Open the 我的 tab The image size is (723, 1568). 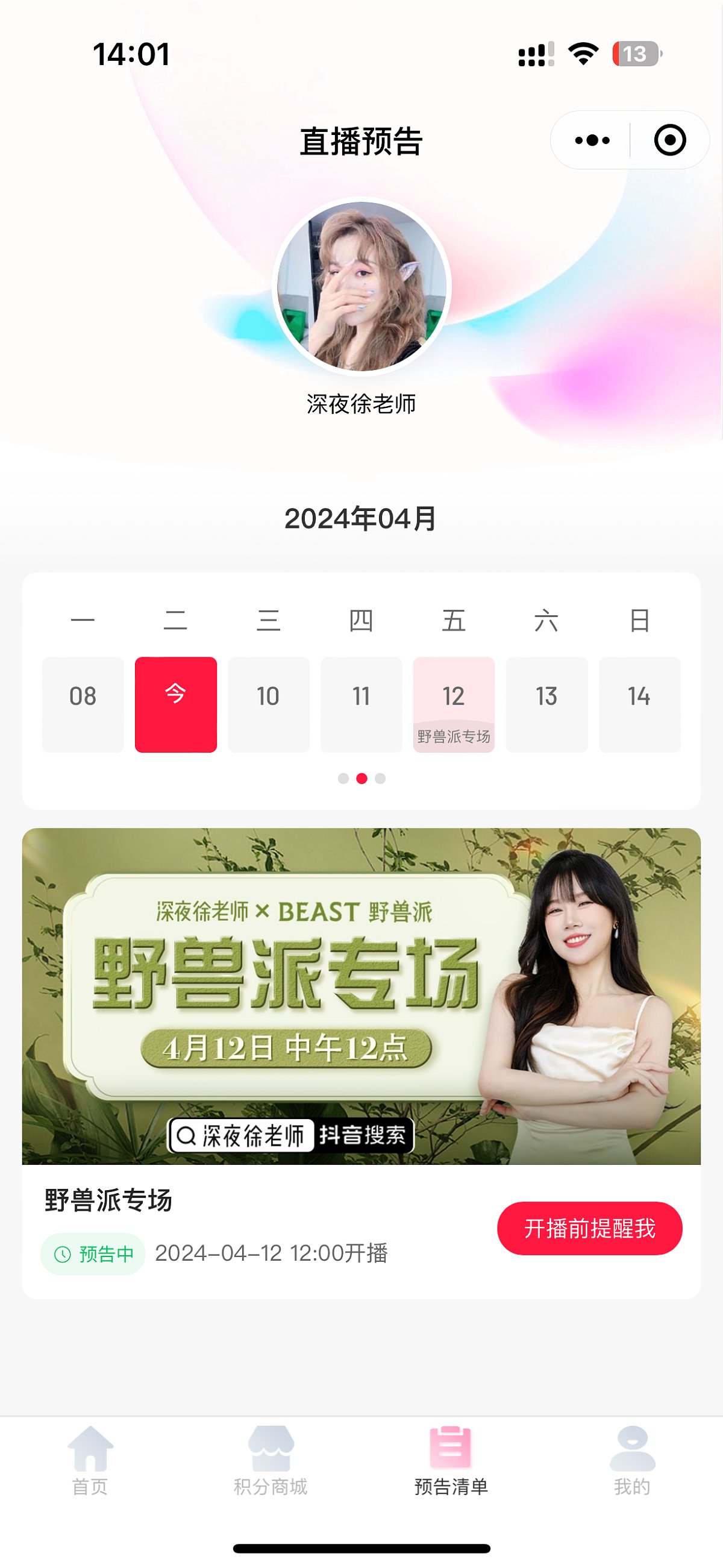click(x=631, y=1460)
